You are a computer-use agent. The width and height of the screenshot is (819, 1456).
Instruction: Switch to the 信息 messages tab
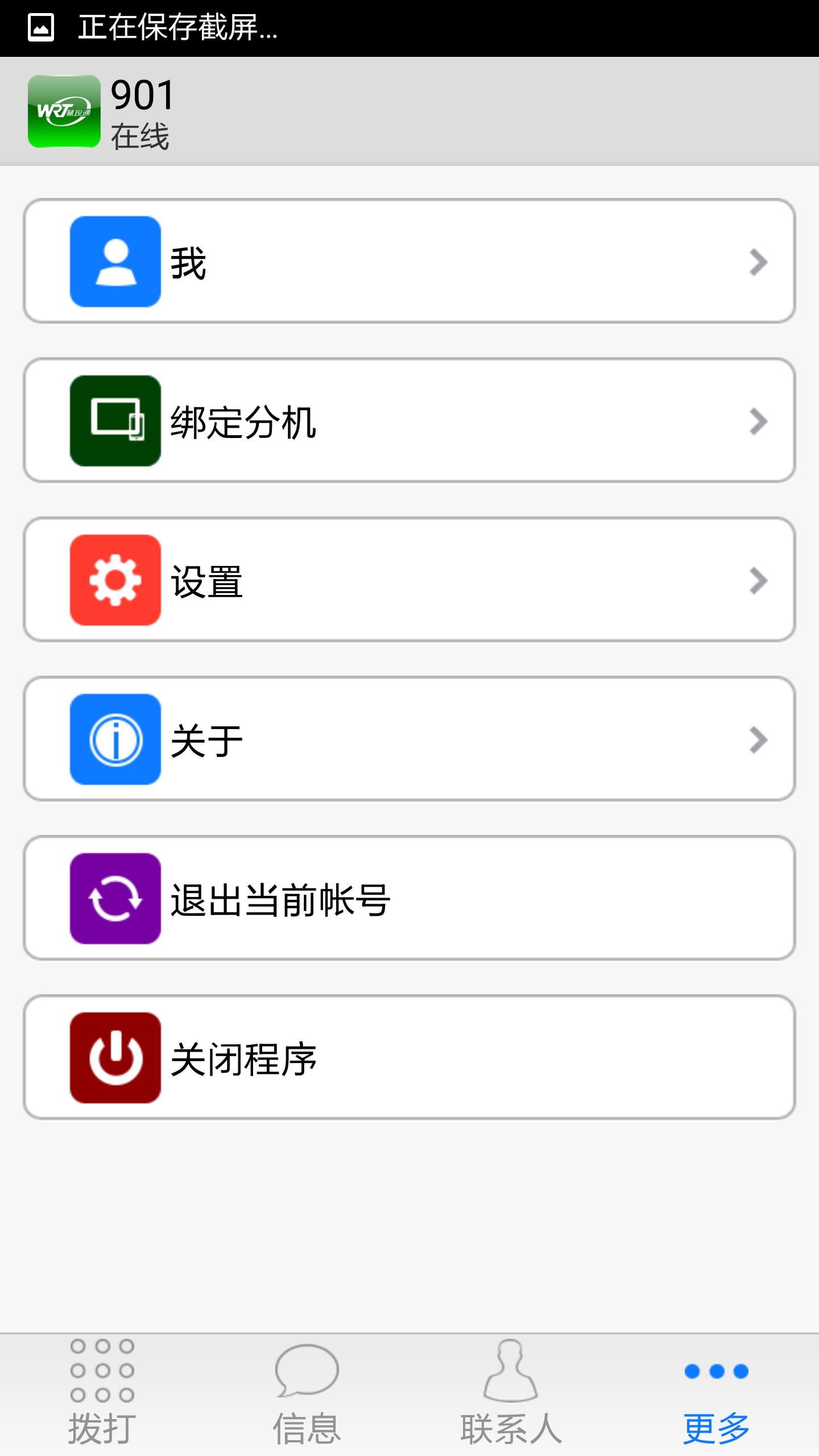pyautogui.click(x=307, y=1393)
